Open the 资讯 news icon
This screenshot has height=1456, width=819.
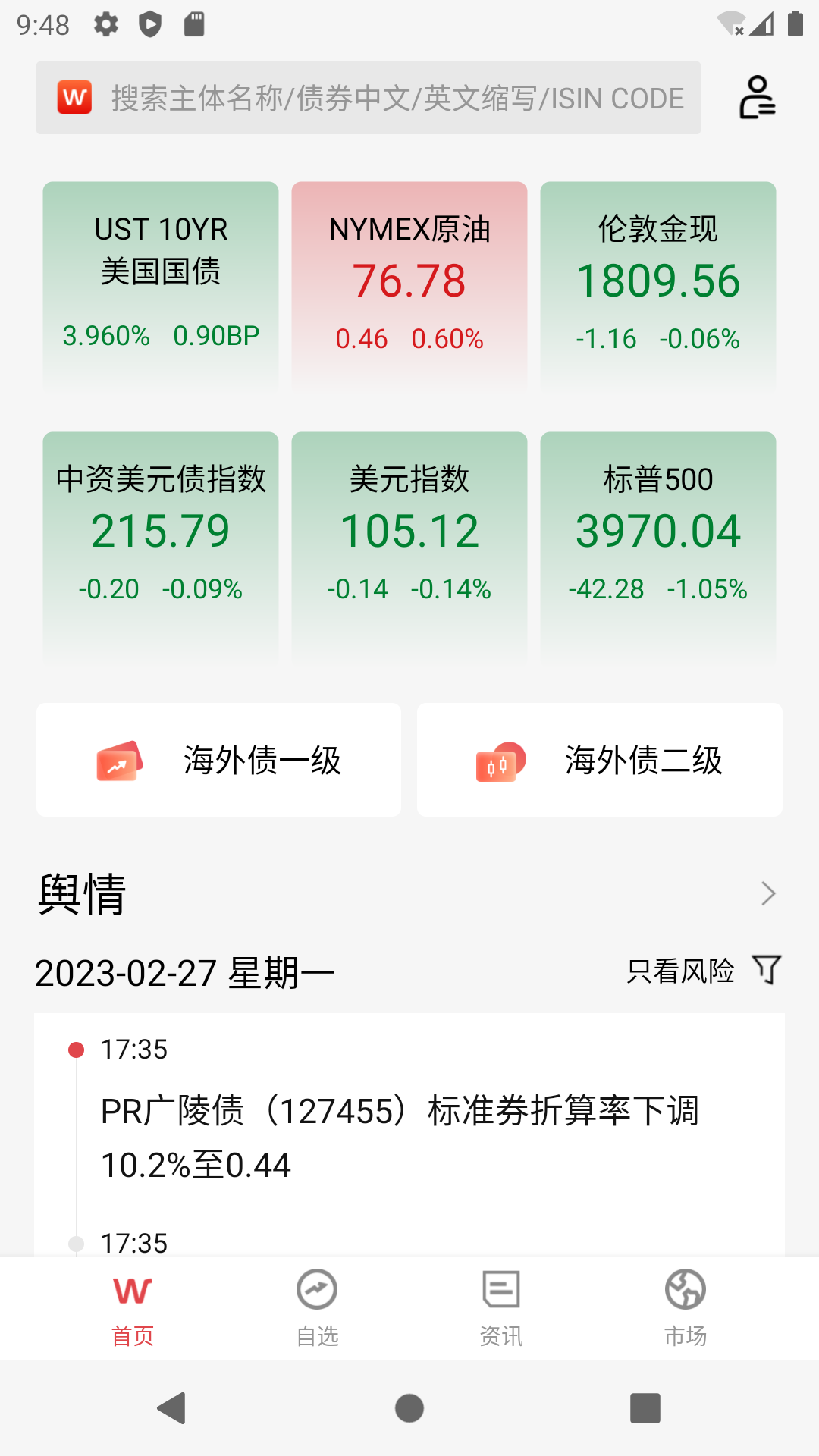500,1289
